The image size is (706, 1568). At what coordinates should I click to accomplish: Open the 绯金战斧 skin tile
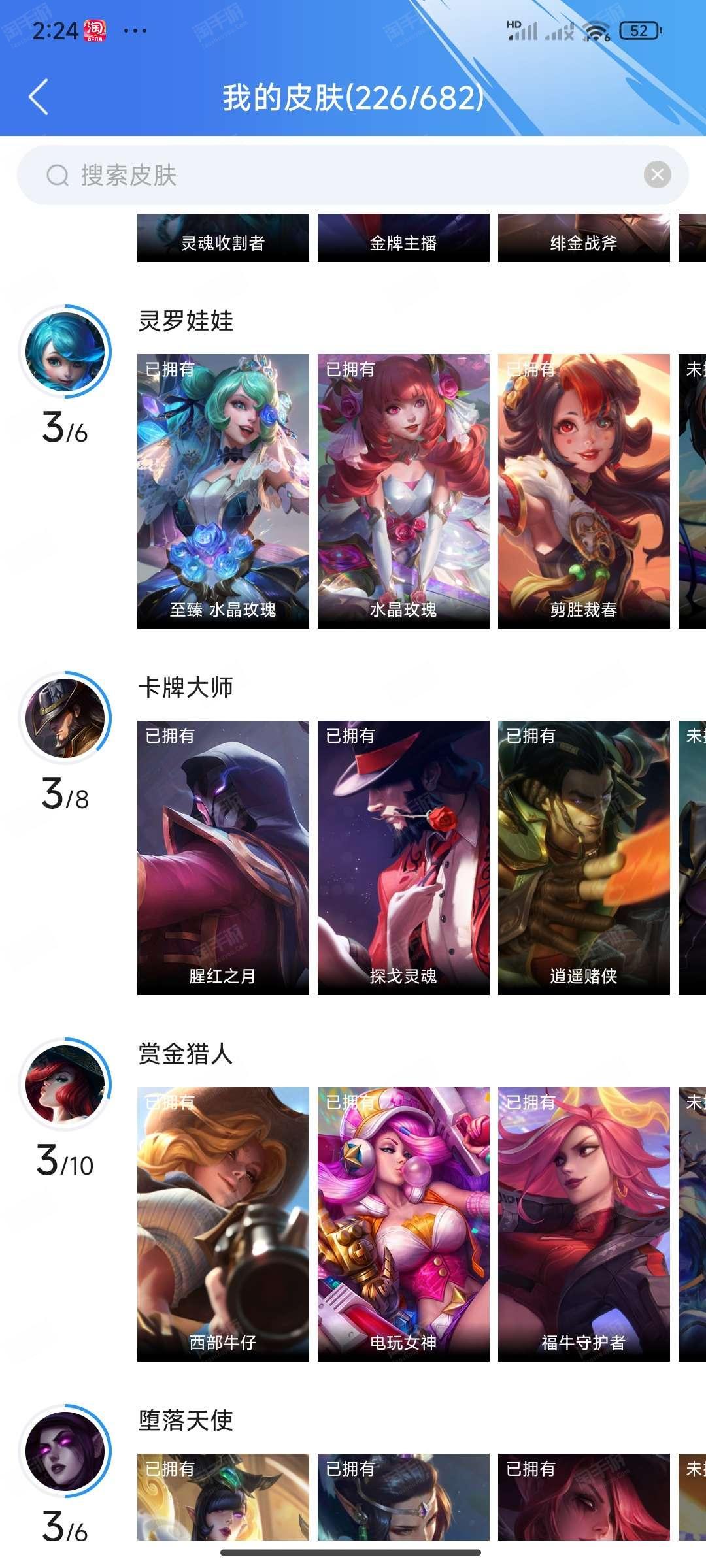coord(584,238)
